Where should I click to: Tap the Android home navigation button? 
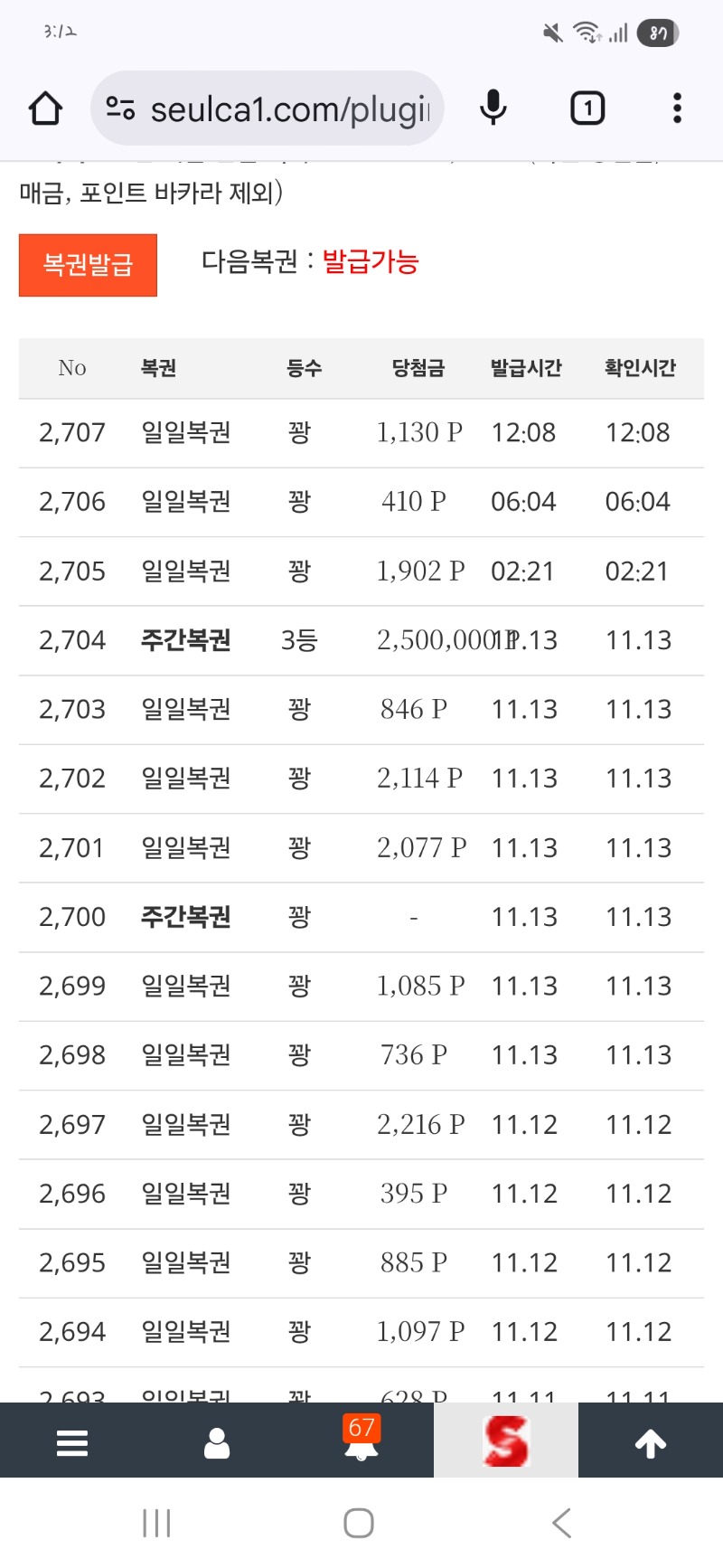pyautogui.click(x=359, y=1522)
